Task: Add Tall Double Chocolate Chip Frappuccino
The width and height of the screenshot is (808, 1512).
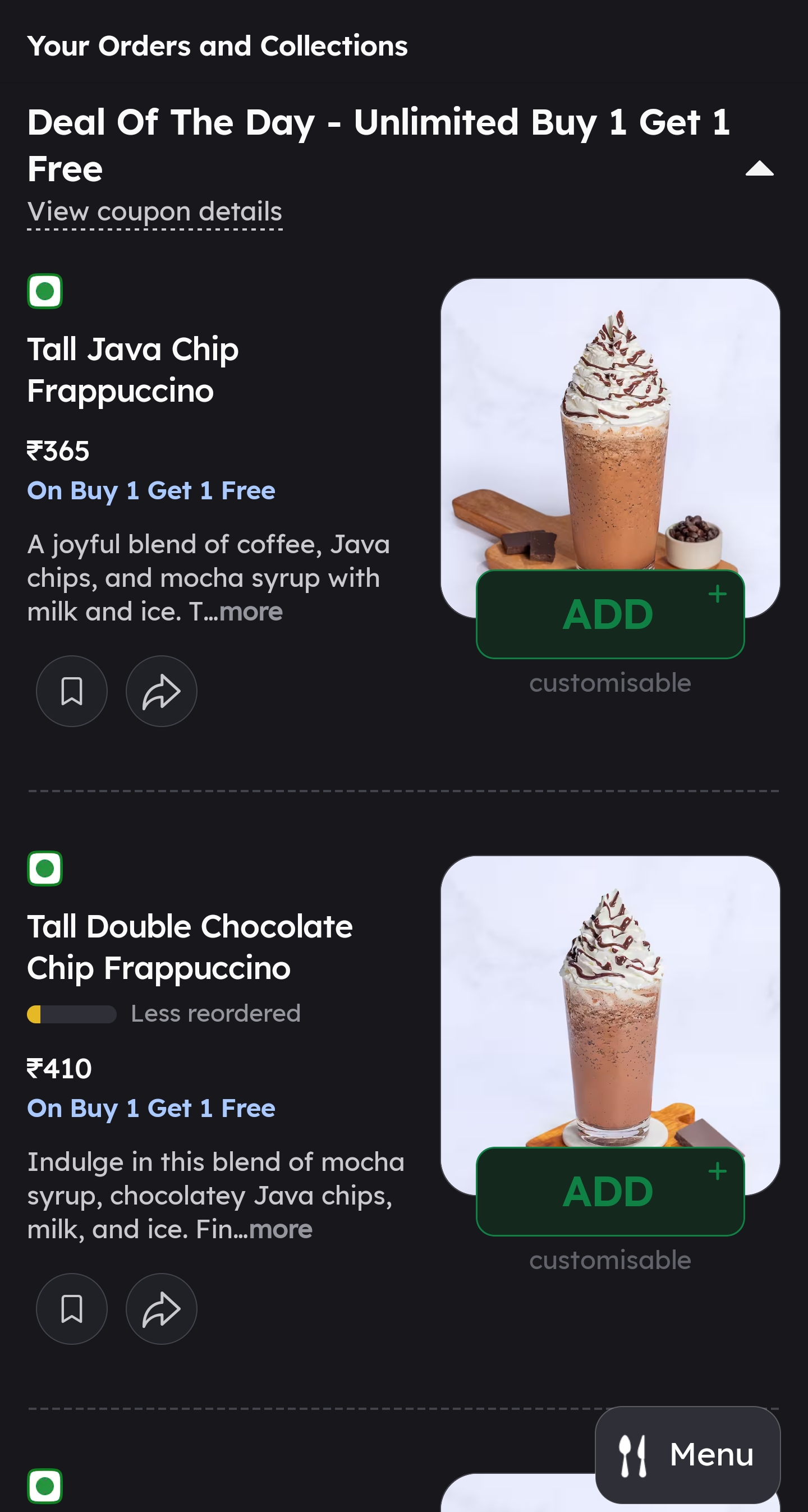Action: [609, 1192]
